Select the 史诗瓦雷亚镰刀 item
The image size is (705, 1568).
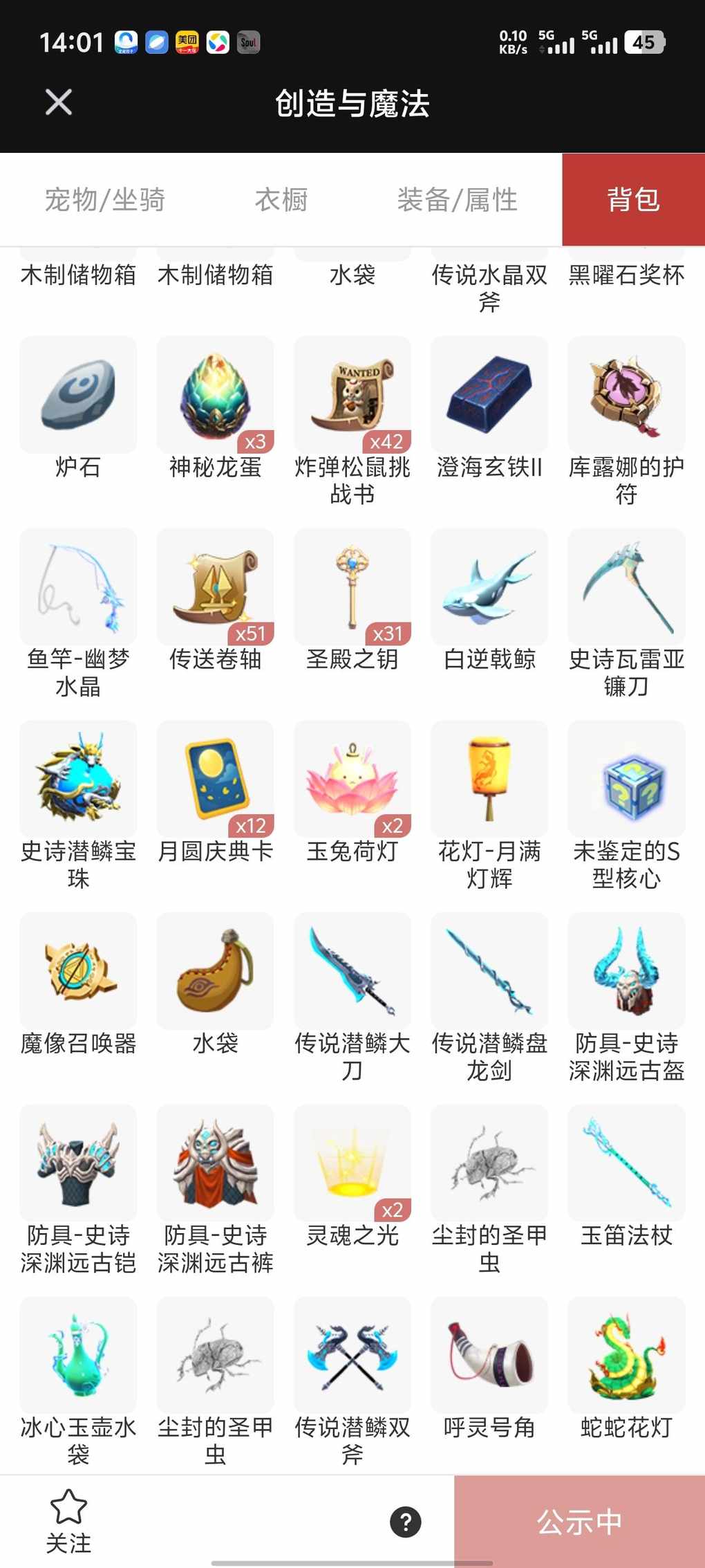click(626, 587)
